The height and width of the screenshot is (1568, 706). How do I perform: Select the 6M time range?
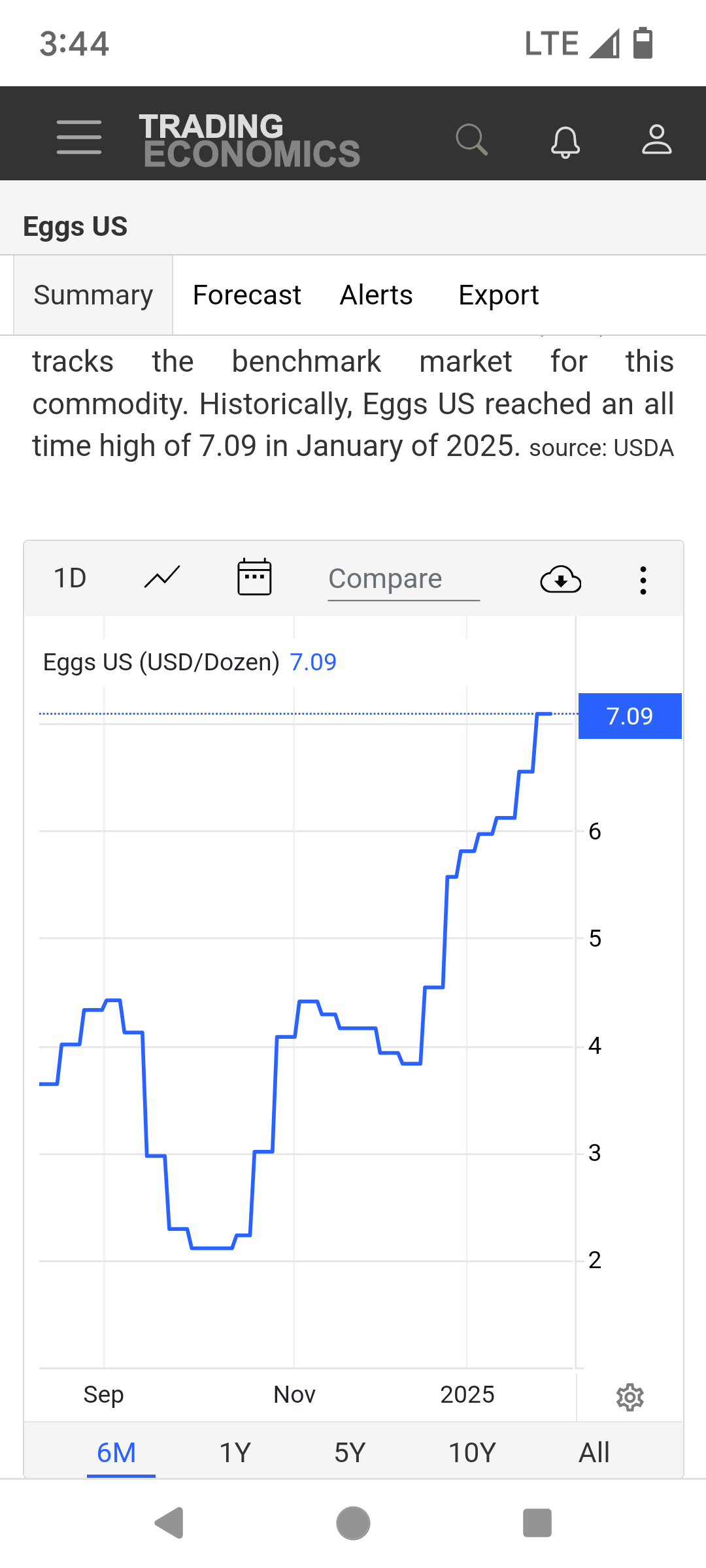pos(117,1453)
